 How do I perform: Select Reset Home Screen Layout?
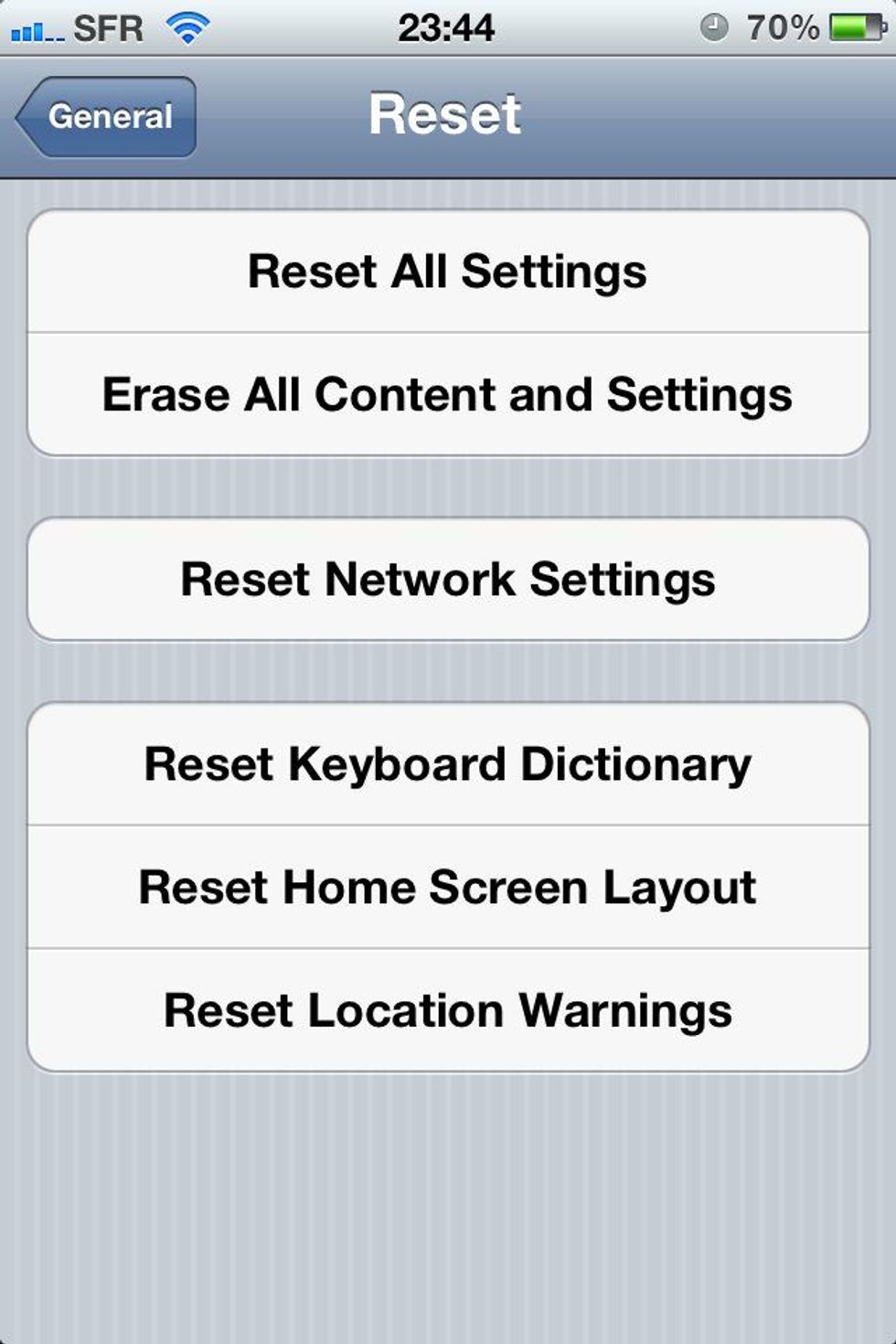tap(447, 887)
